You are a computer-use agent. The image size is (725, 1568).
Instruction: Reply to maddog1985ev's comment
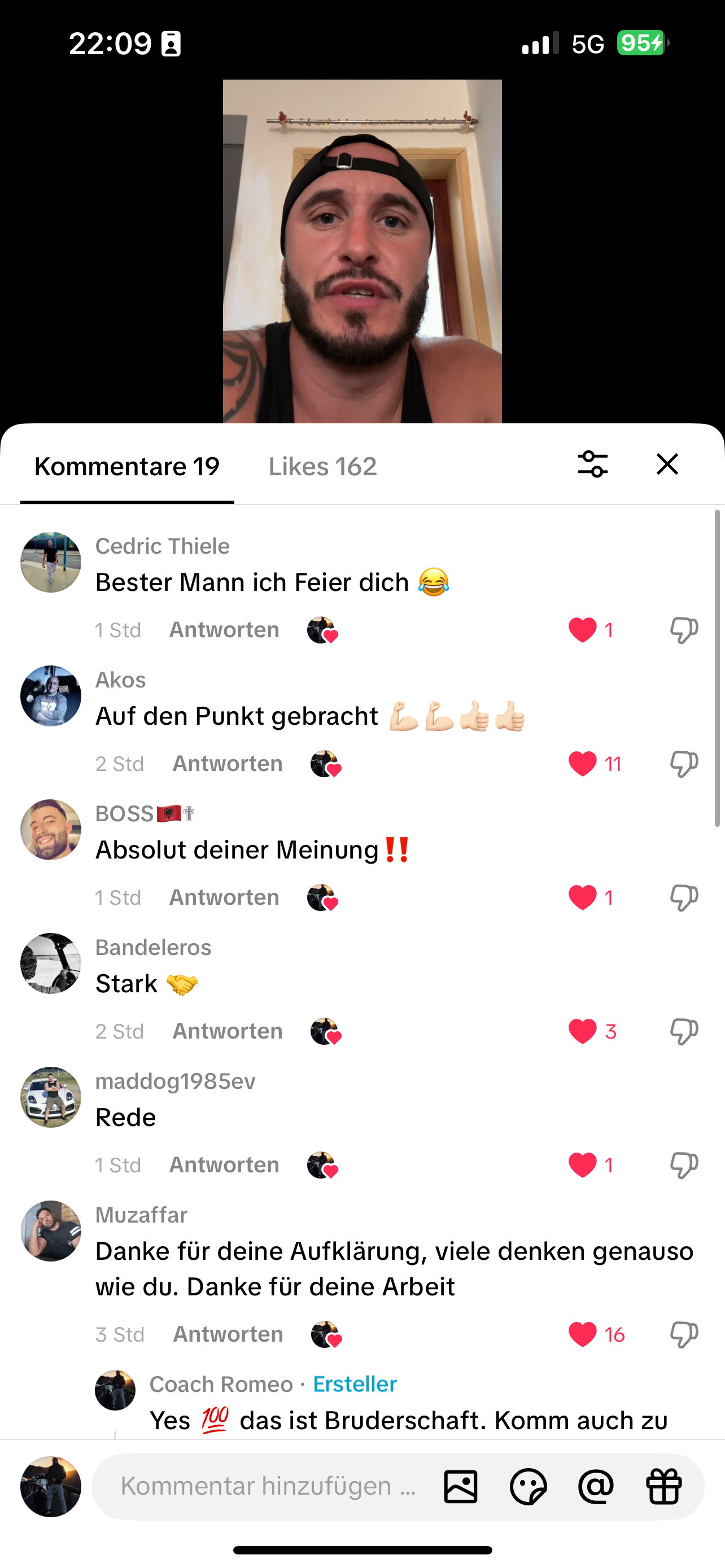coord(224,1165)
